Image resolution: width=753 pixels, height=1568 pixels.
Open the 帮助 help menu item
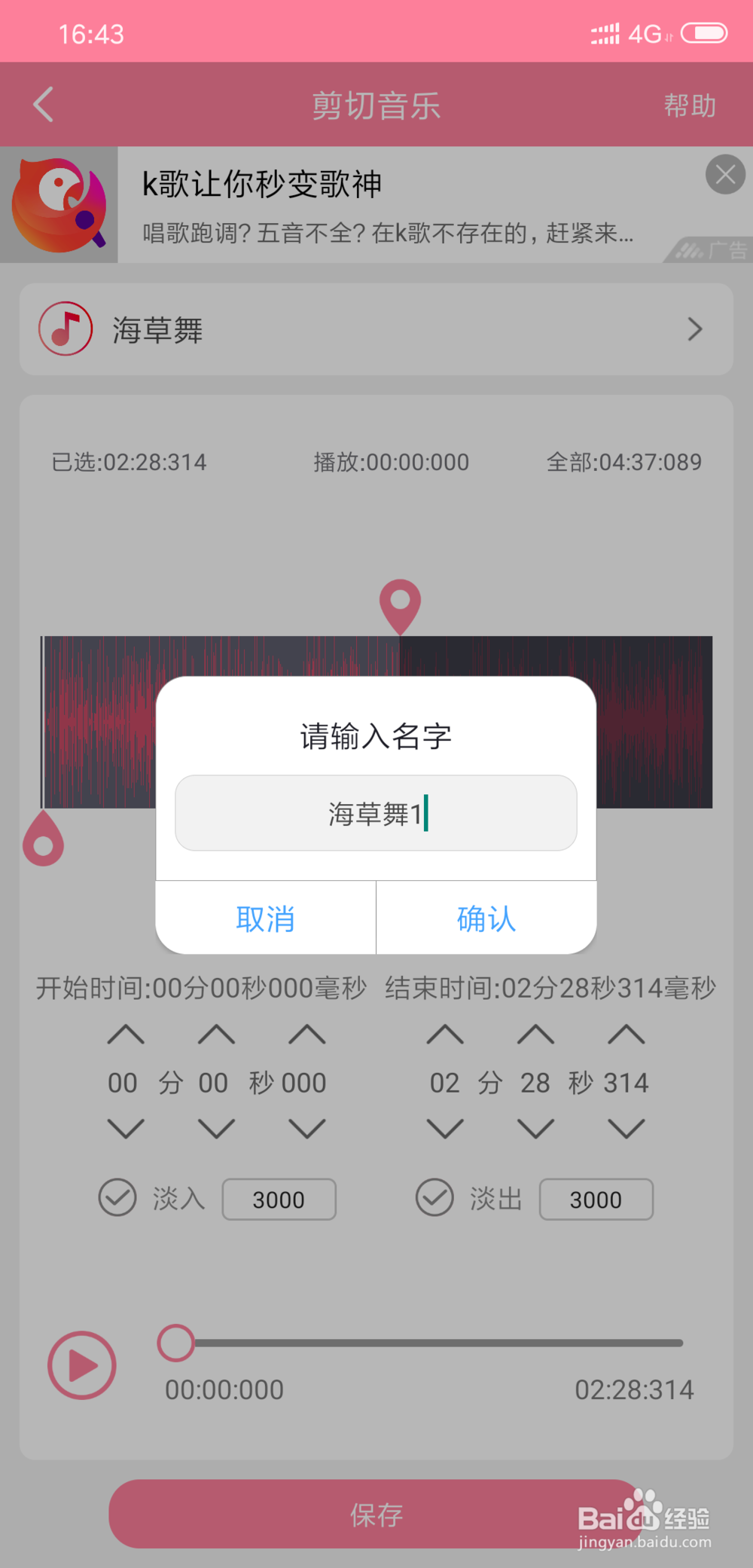point(690,105)
